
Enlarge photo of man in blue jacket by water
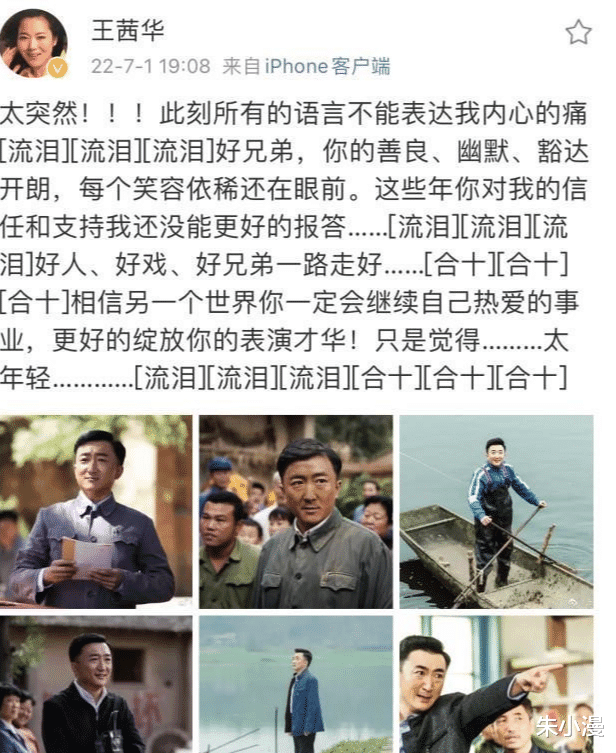[296, 684]
